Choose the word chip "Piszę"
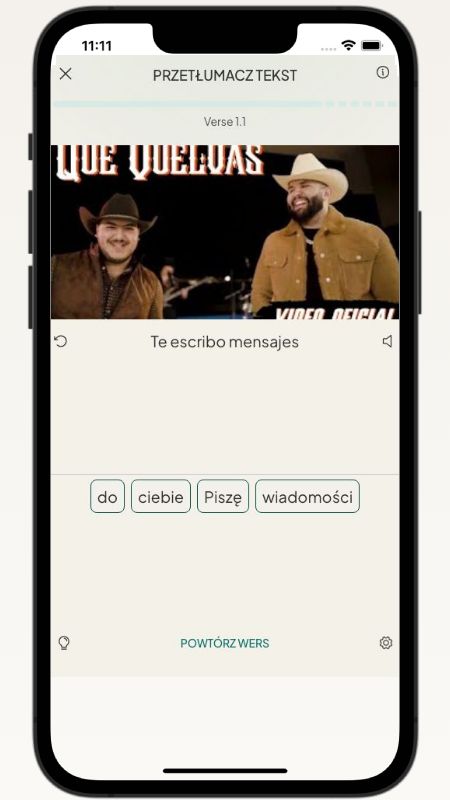The image size is (450, 800). tap(223, 496)
